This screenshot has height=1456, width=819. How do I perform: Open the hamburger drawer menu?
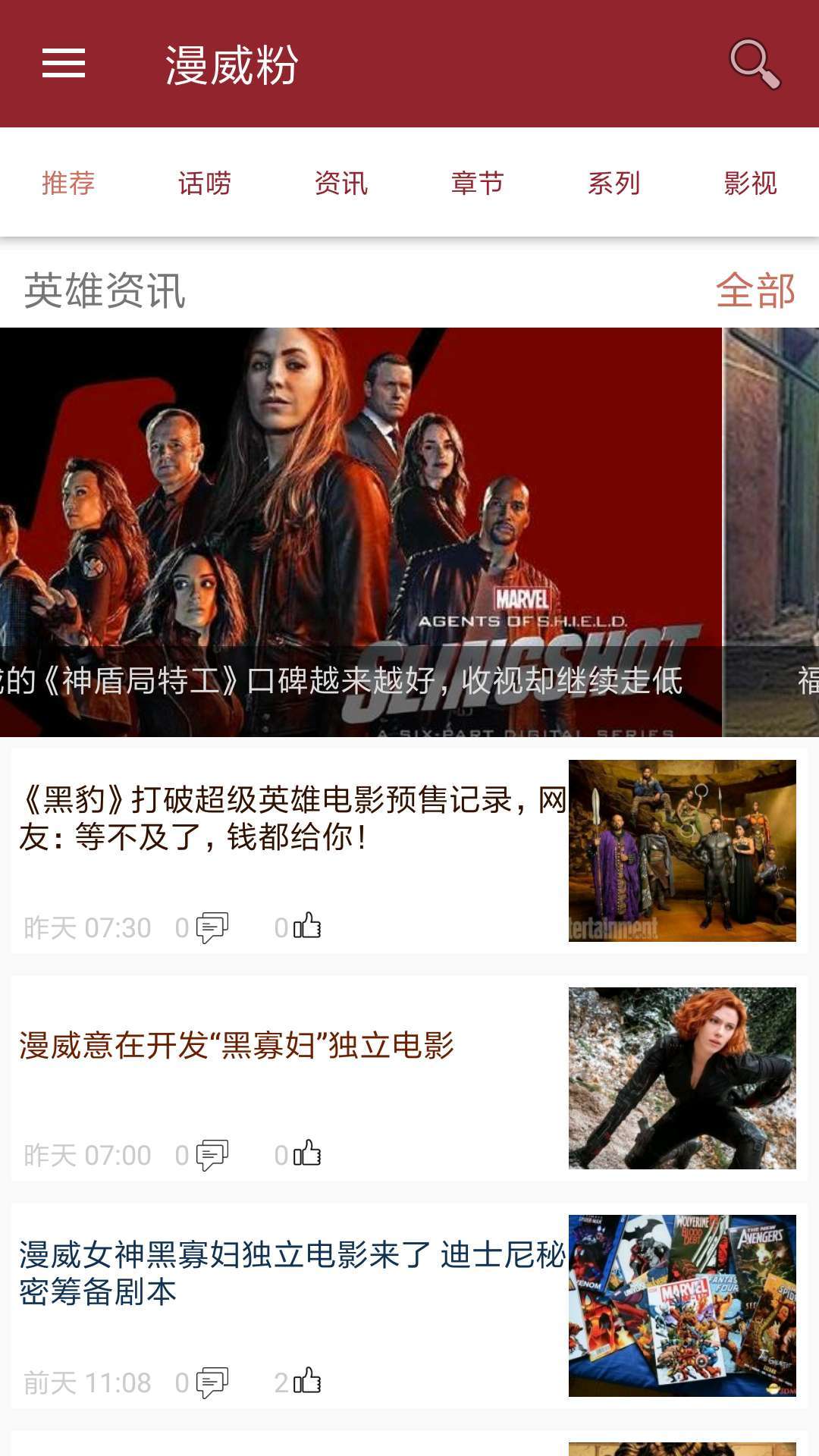[64, 63]
